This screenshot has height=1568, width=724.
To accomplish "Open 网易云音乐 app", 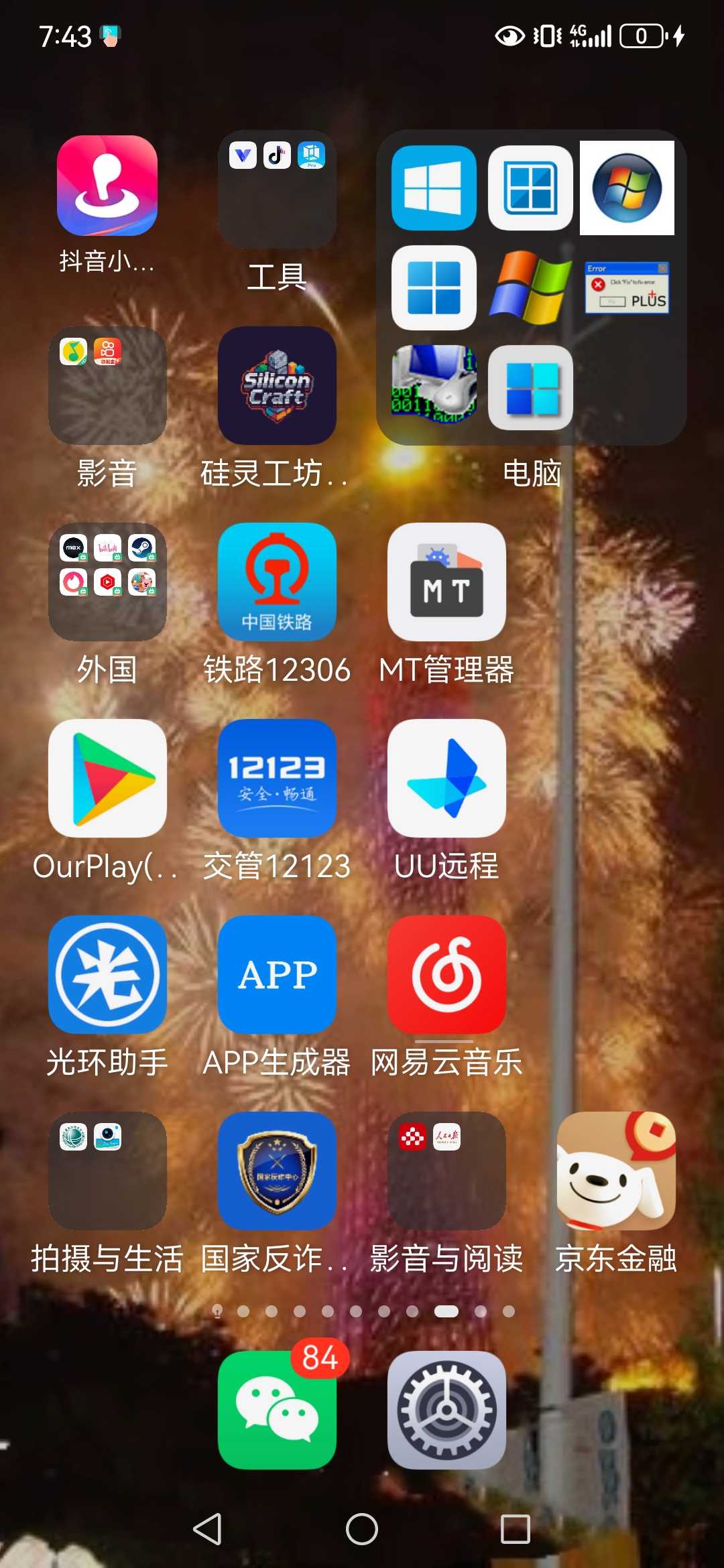I will point(446,974).
